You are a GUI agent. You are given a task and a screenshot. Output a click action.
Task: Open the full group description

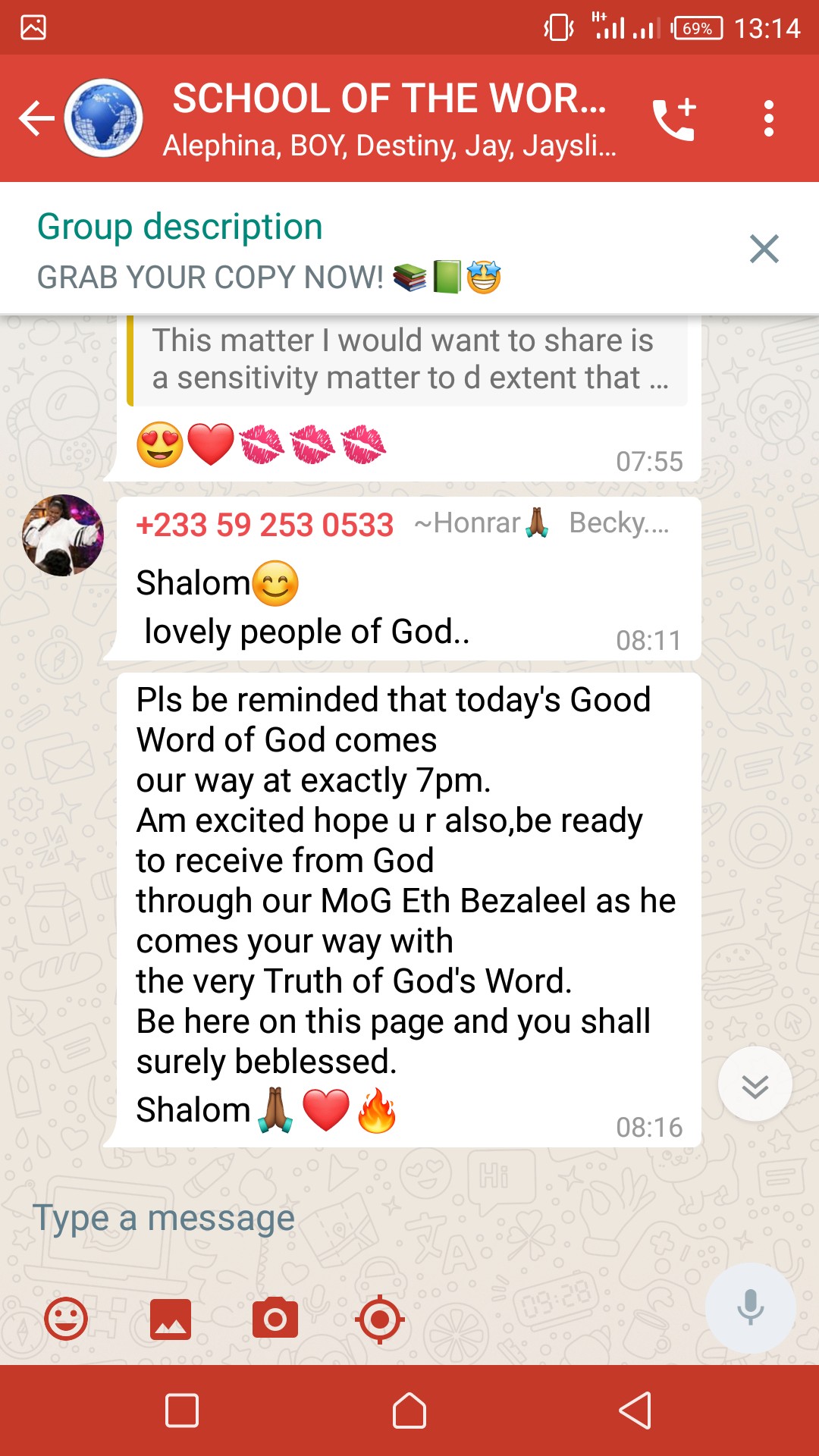click(269, 252)
